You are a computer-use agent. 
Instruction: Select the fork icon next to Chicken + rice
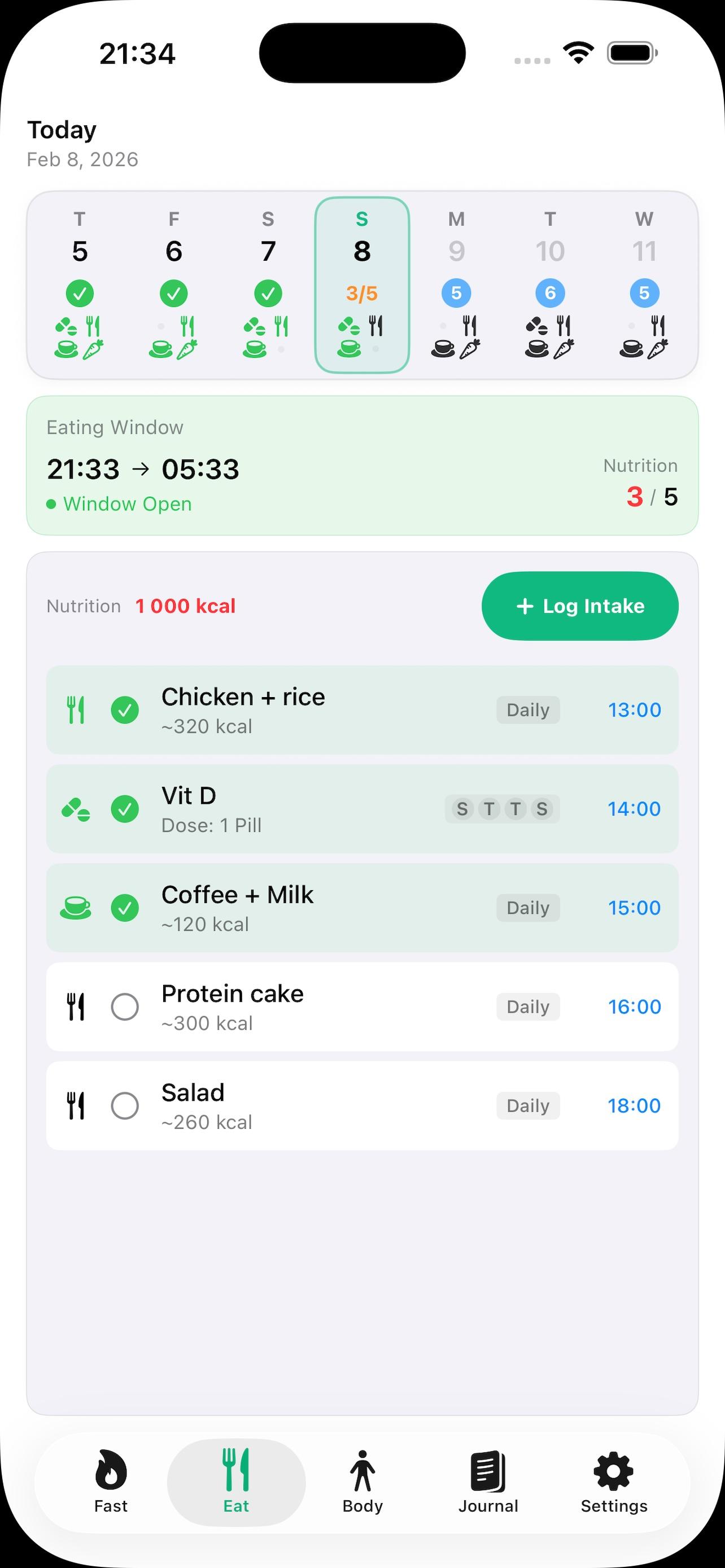point(76,709)
